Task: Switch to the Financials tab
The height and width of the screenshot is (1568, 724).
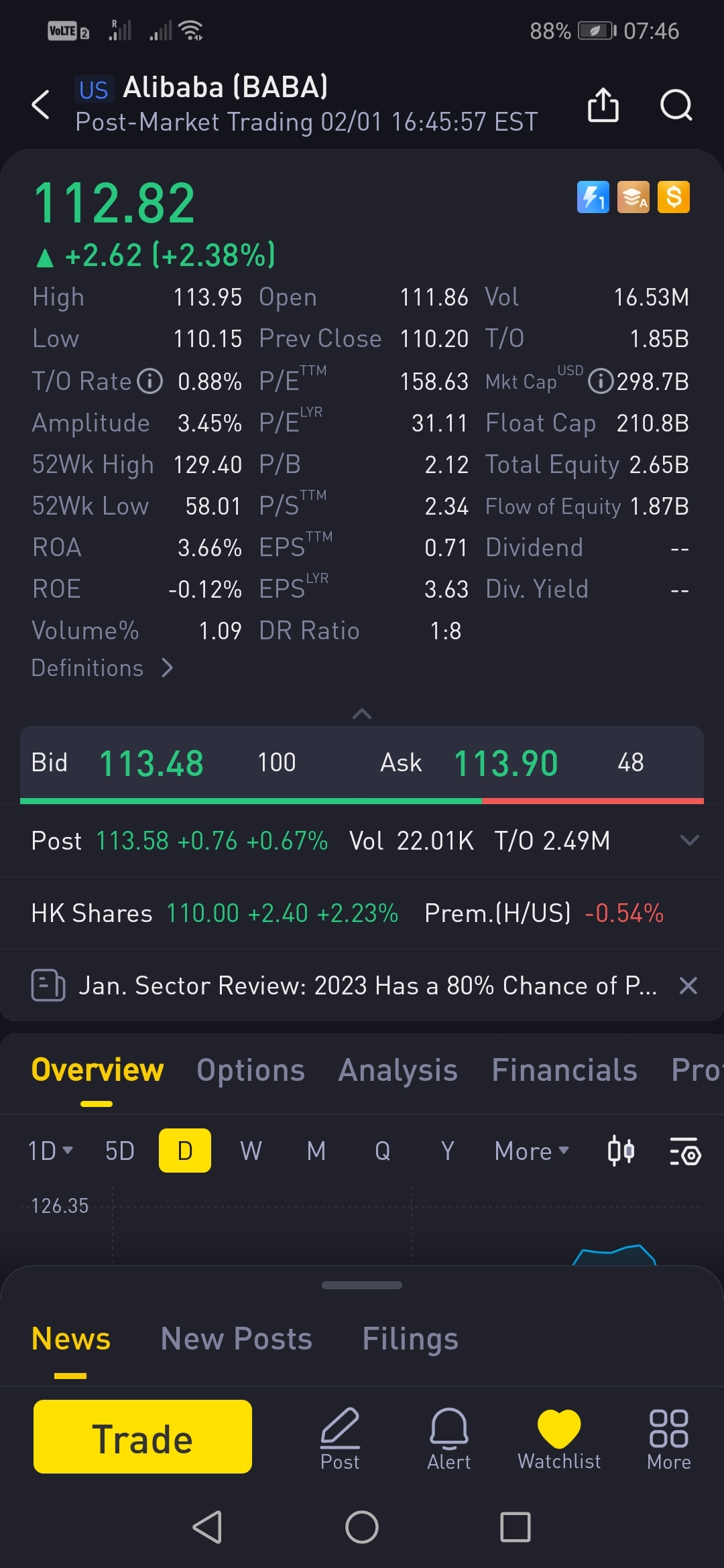Action: coord(564,1070)
